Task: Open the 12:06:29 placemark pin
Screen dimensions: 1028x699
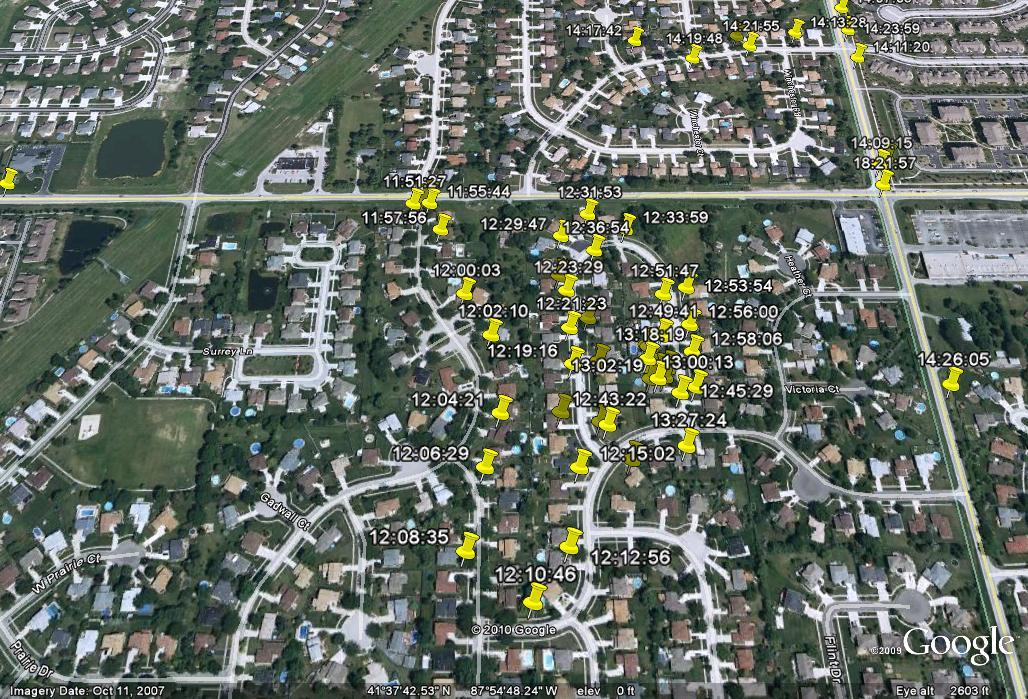Action: (x=487, y=461)
